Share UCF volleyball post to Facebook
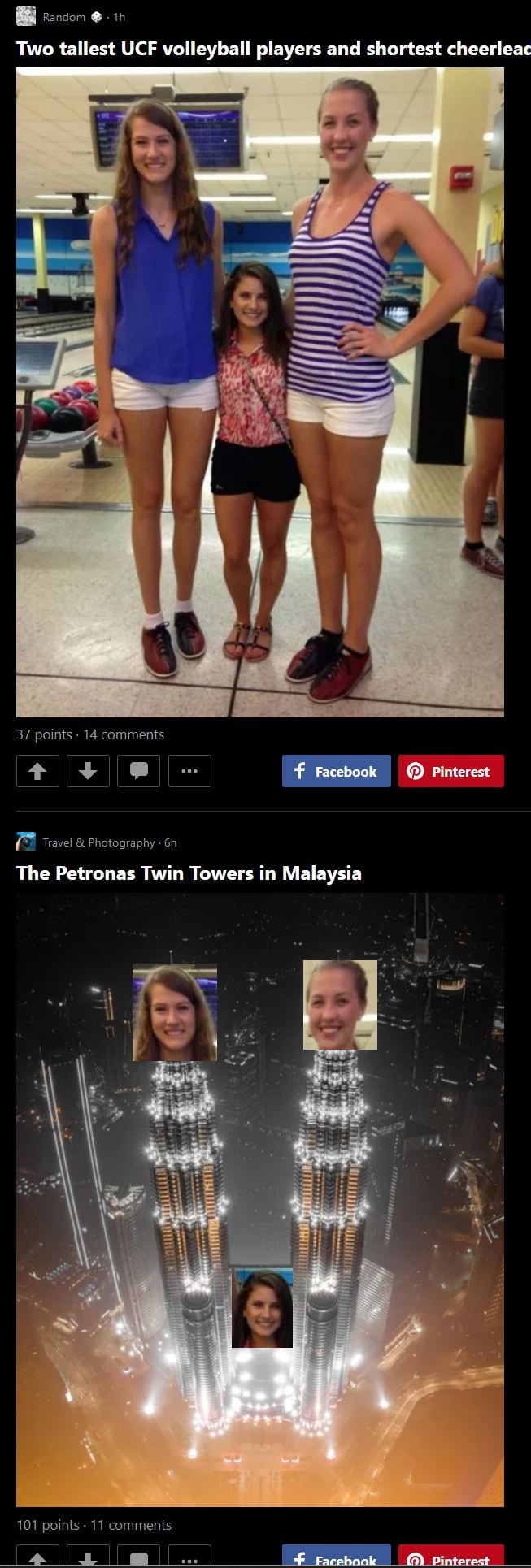The height and width of the screenshot is (1568, 531). click(x=336, y=771)
